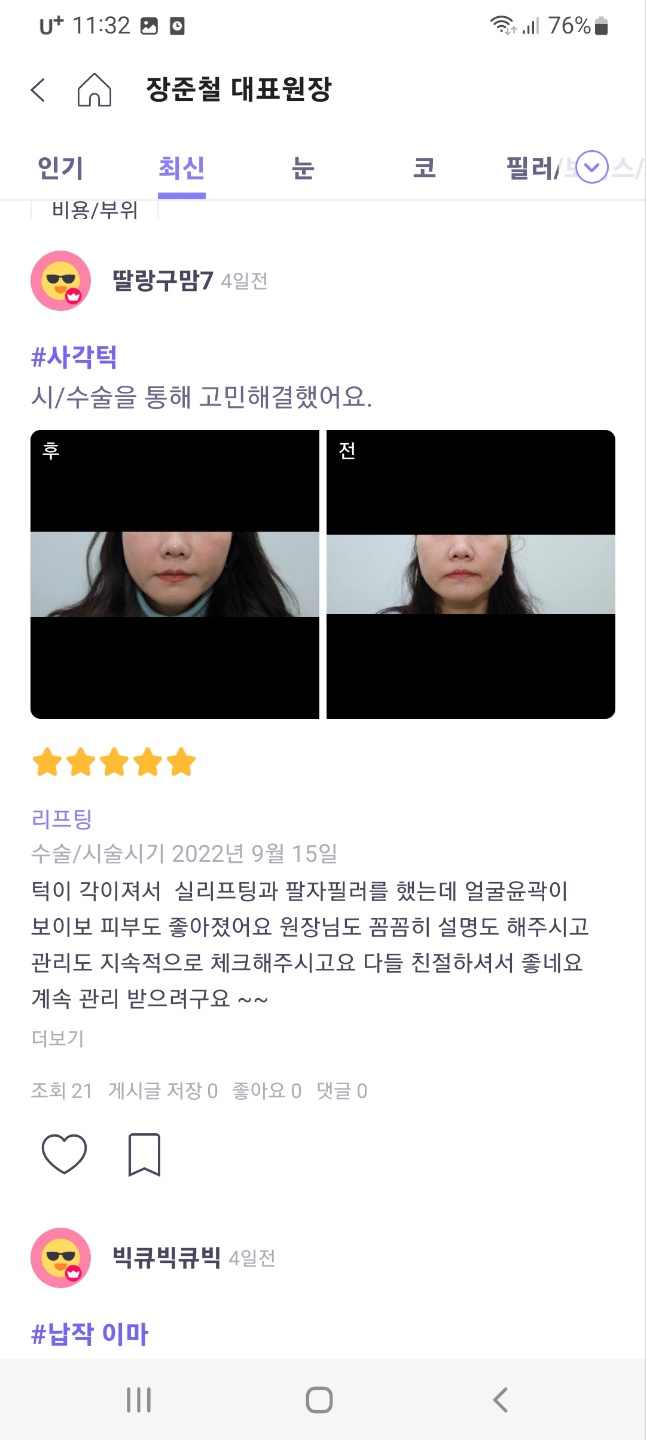Switch to the 인기 tab
This screenshot has width=646, height=1440.
point(60,168)
